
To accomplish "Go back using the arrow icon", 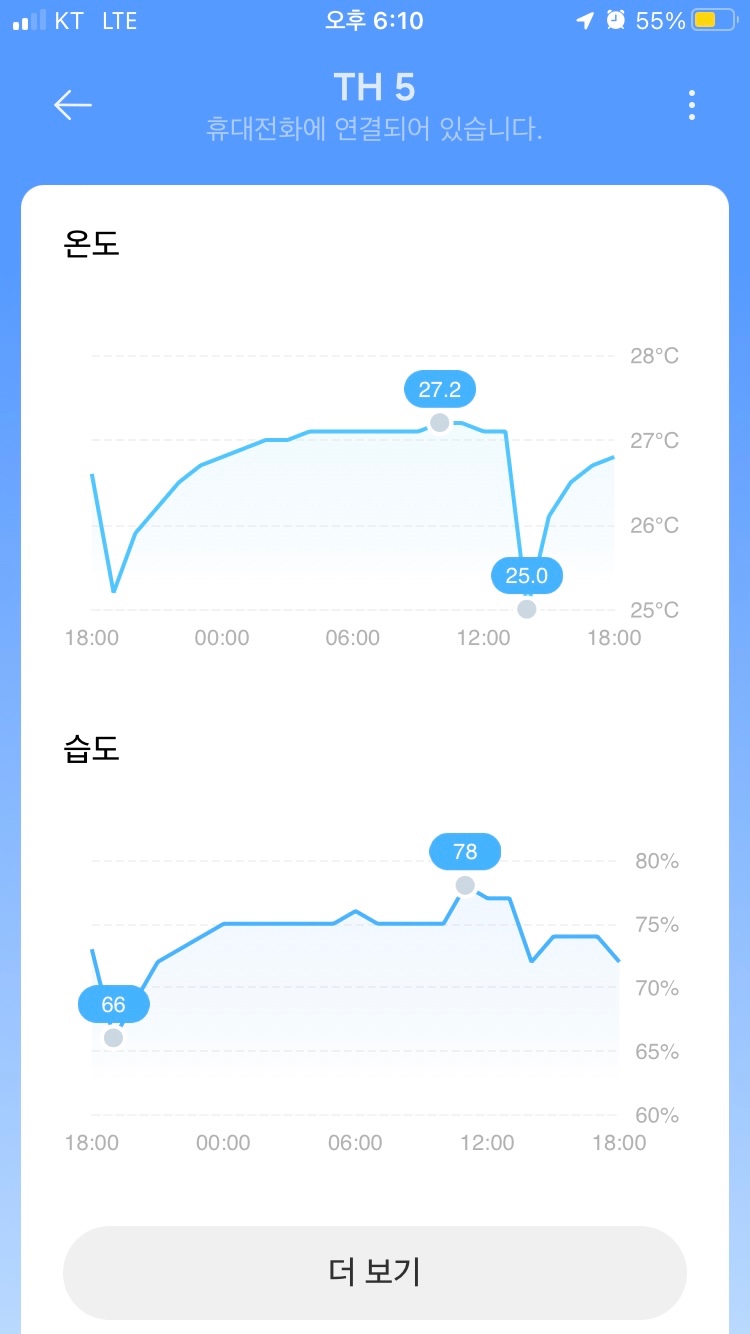I will pos(73,105).
